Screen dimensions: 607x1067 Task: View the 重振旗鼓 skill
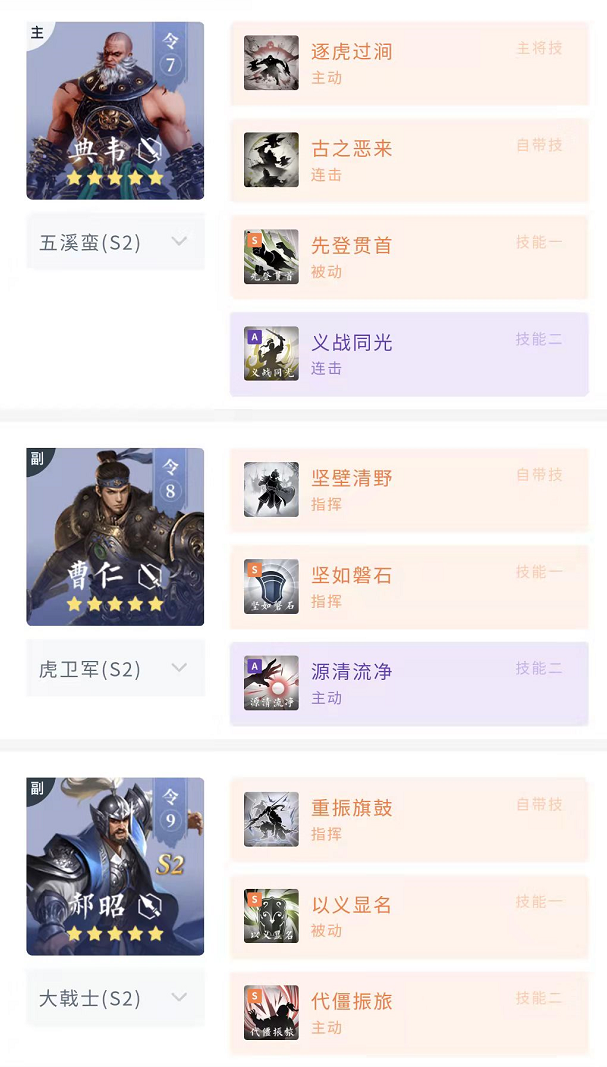[408, 820]
